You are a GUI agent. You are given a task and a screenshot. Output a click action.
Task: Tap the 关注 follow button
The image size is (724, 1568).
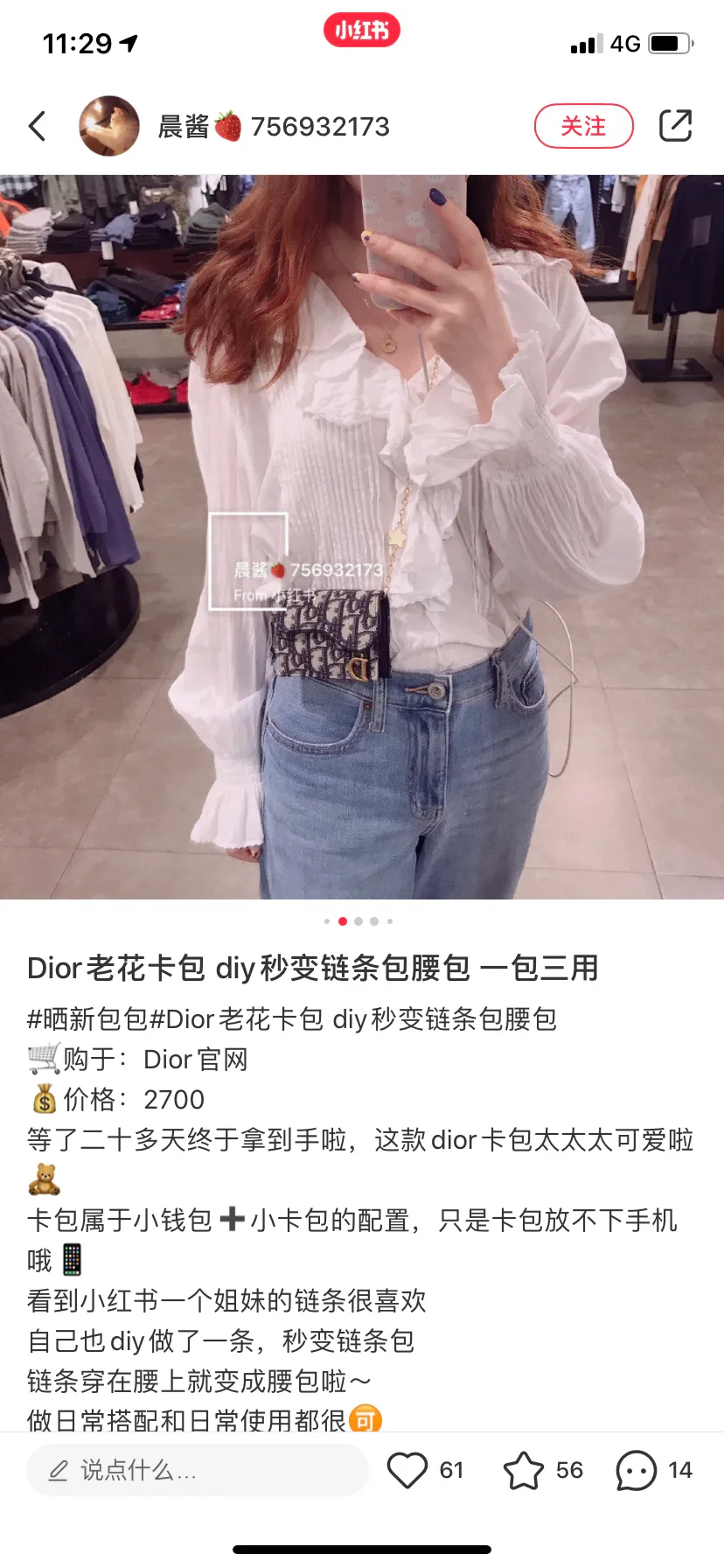pyautogui.click(x=583, y=126)
